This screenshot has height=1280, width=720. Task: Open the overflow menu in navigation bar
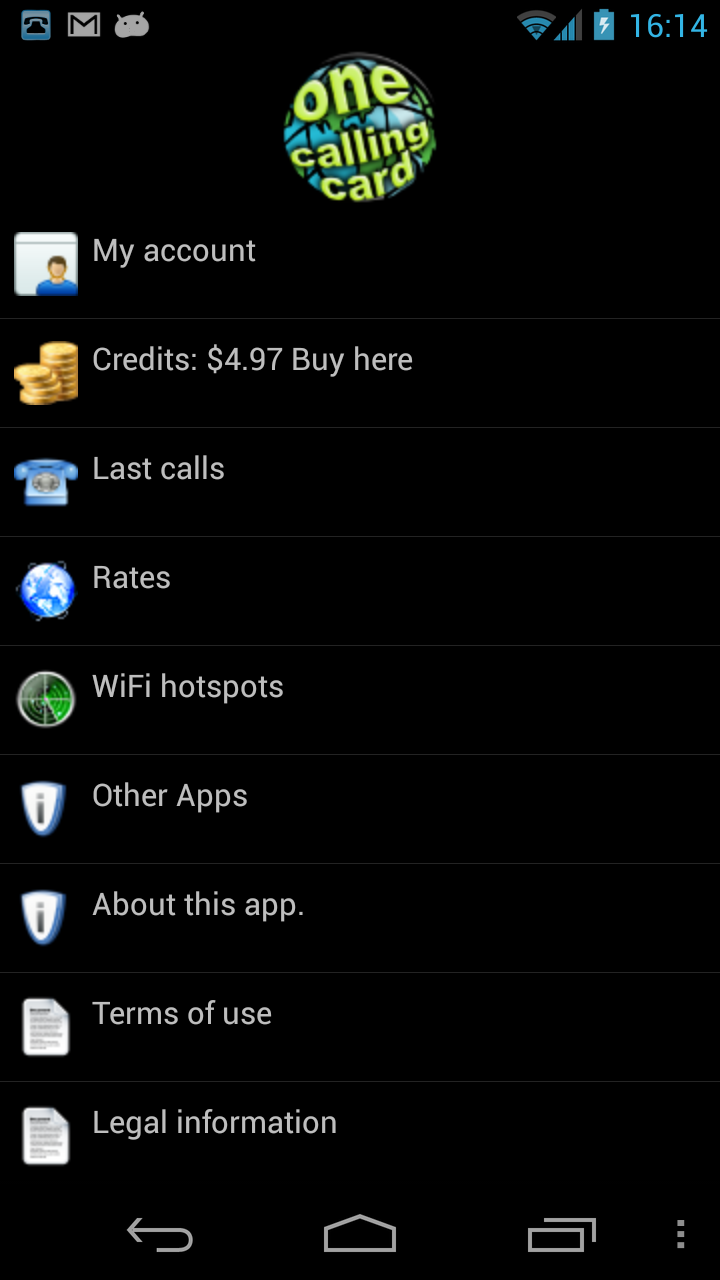pyautogui.click(x=680, y=1235)
